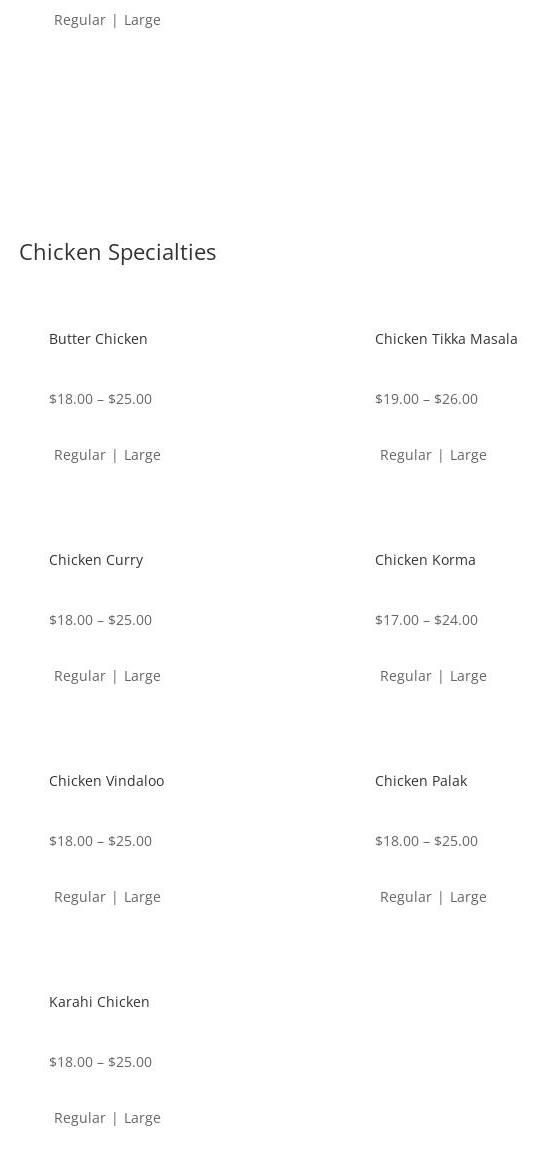This screenshot has height=1152, width=545.
Task: View the Chicken Palak item
Action: pyautogui.click(x=421, y=781)
